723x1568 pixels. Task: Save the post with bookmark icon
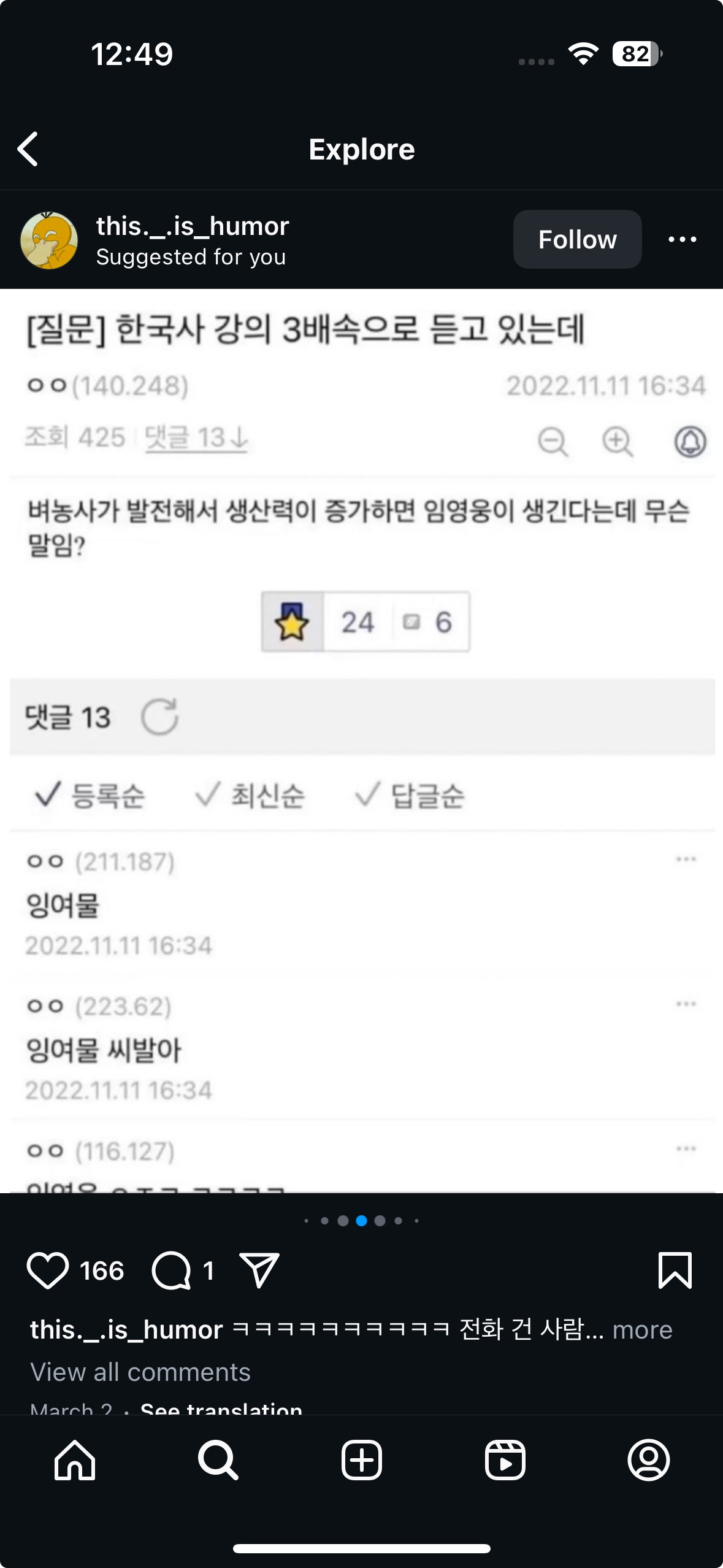675,1270
